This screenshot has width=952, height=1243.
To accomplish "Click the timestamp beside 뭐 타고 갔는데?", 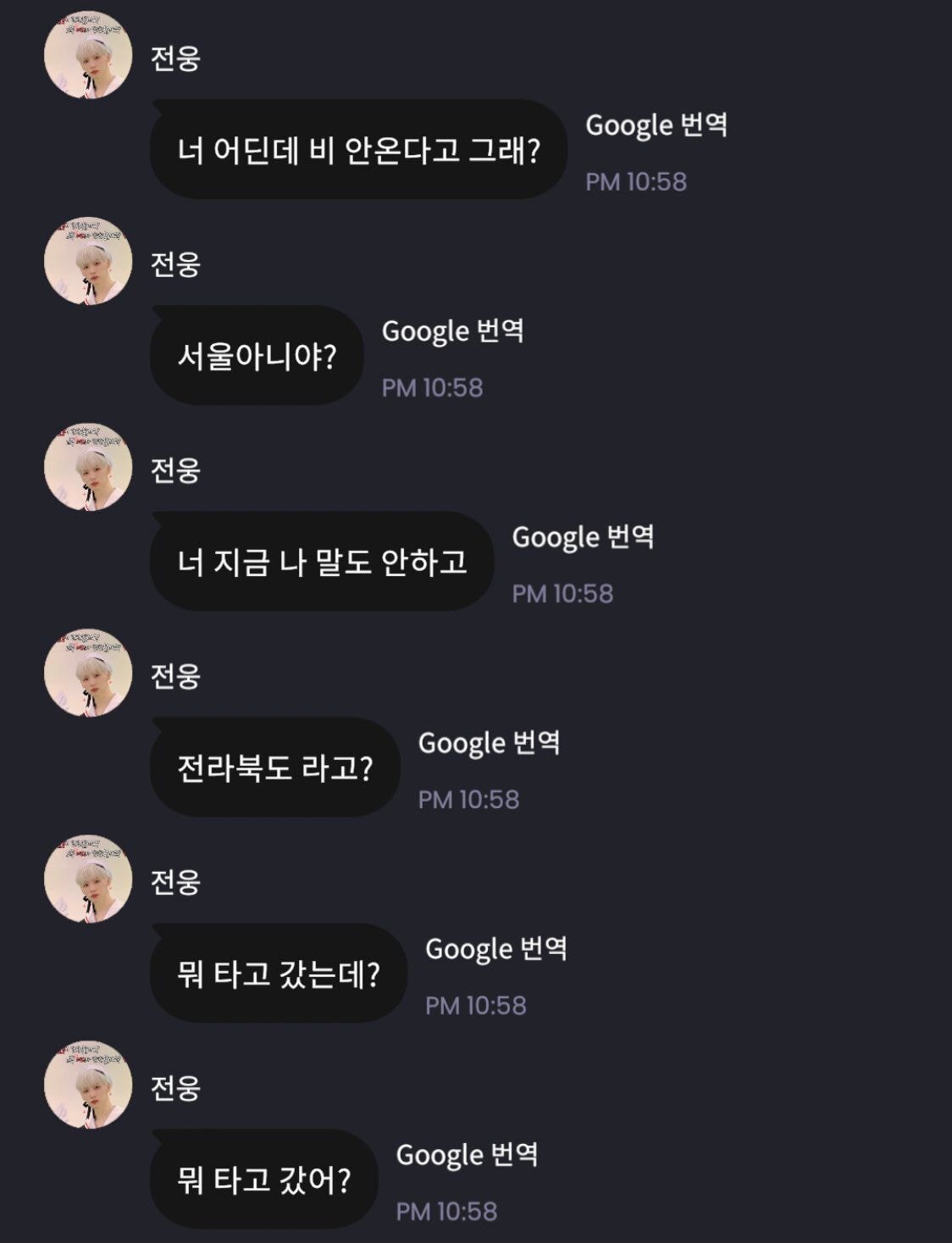I will (474, 1004).
